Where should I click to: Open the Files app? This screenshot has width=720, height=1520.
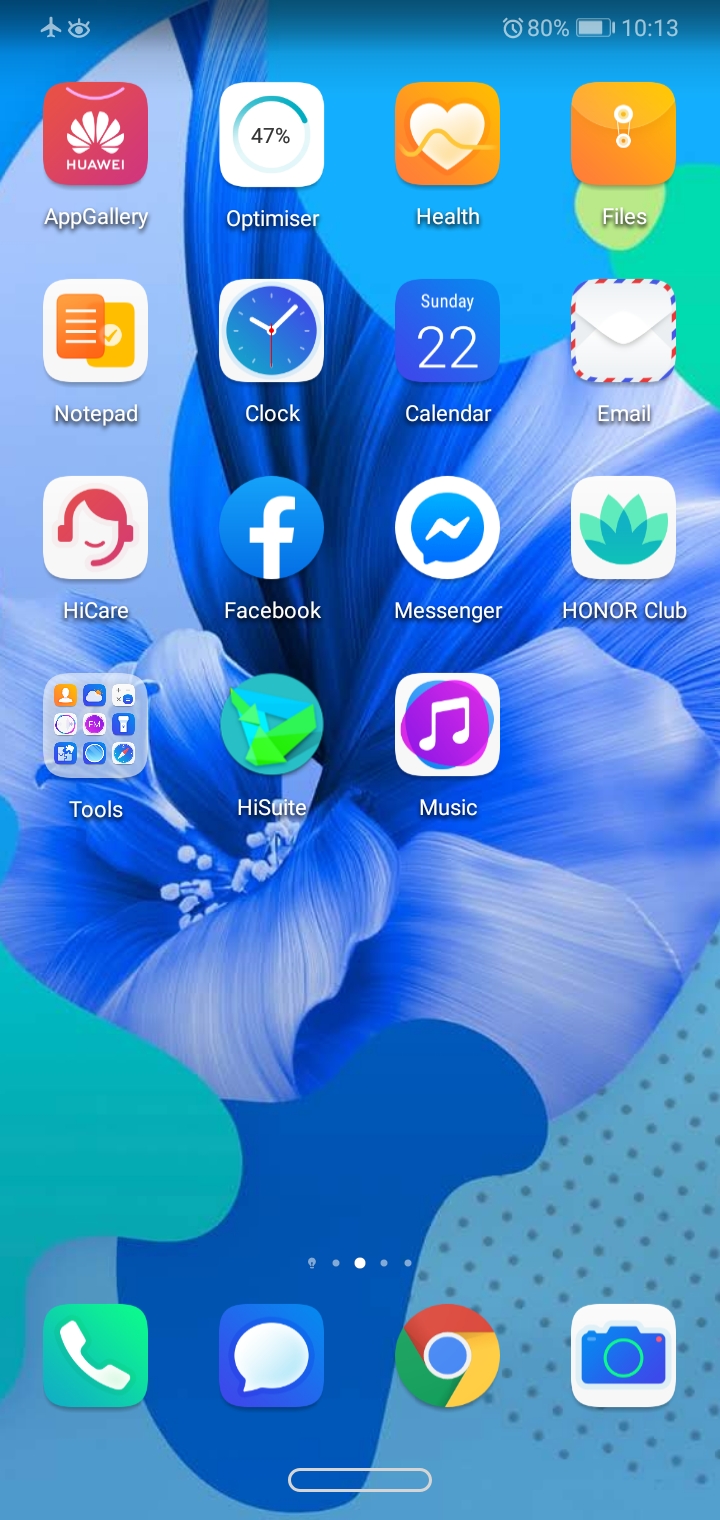click(x=624, y=134)
